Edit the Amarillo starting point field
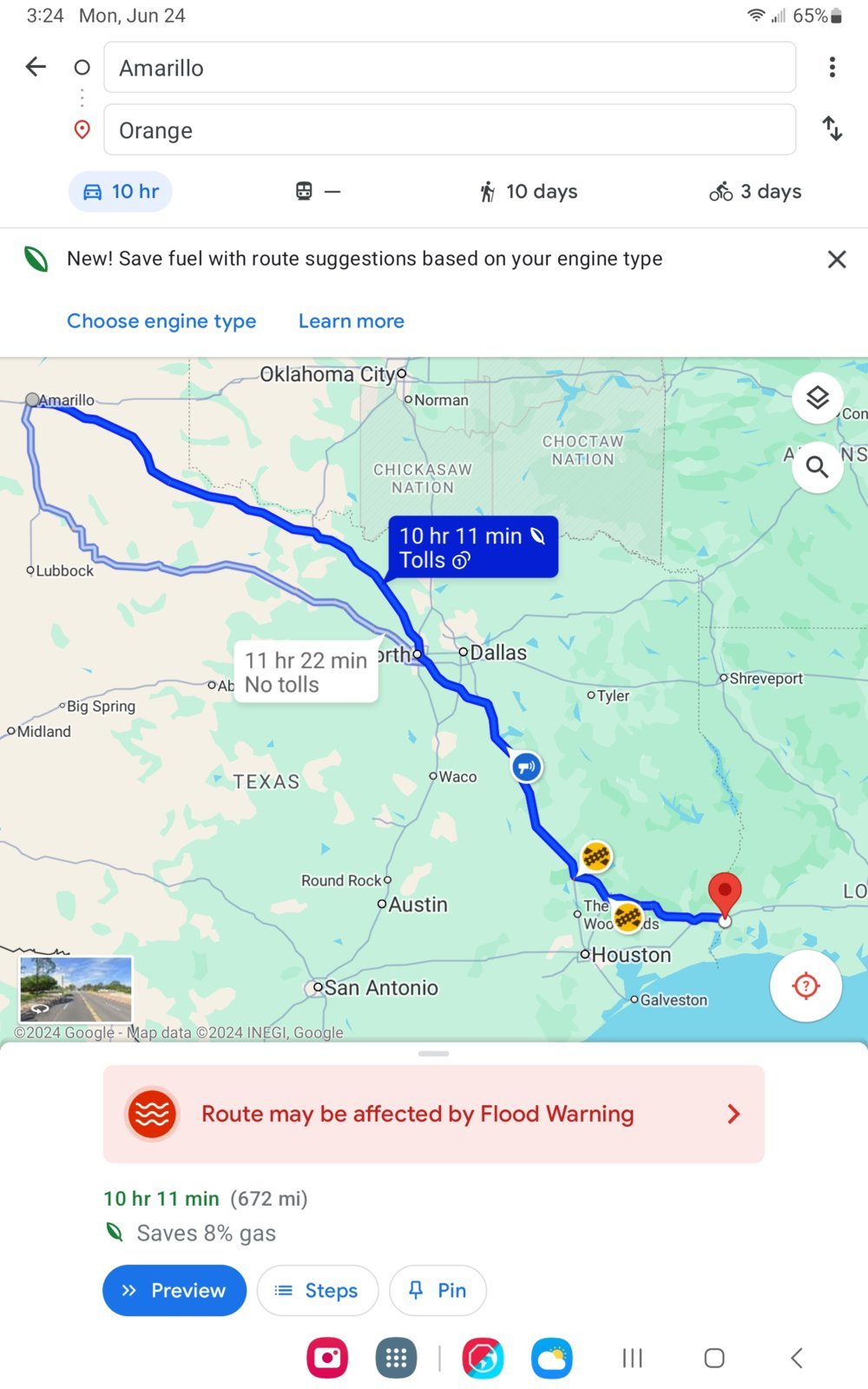This screenshot has width=868, height=1389. pyautogui.click(x=450, y=68)
